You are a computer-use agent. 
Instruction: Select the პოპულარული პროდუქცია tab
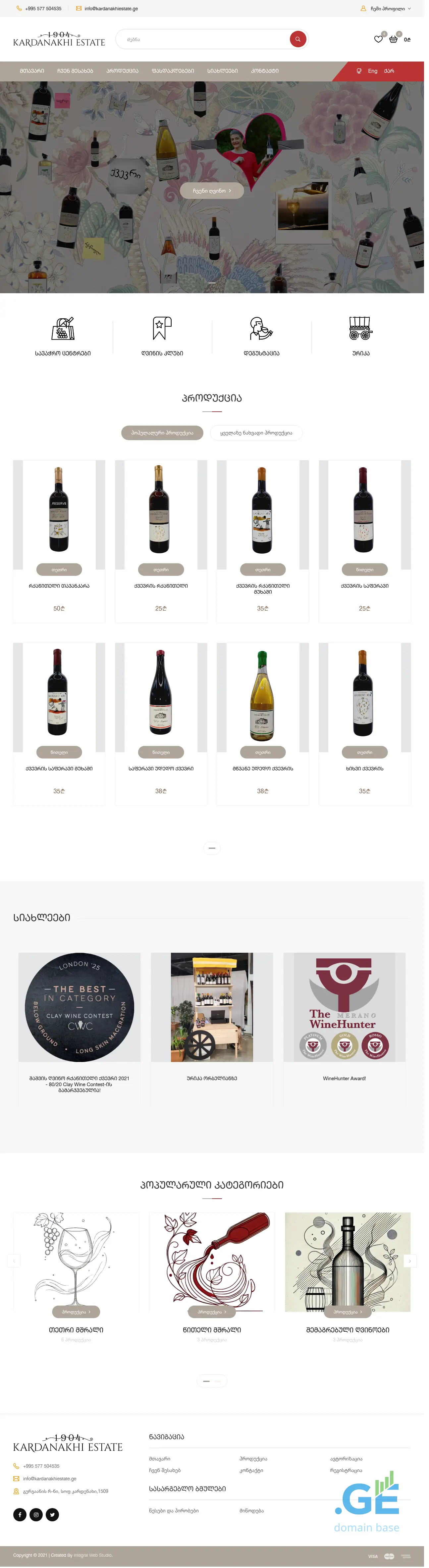[x=162, y=433]
